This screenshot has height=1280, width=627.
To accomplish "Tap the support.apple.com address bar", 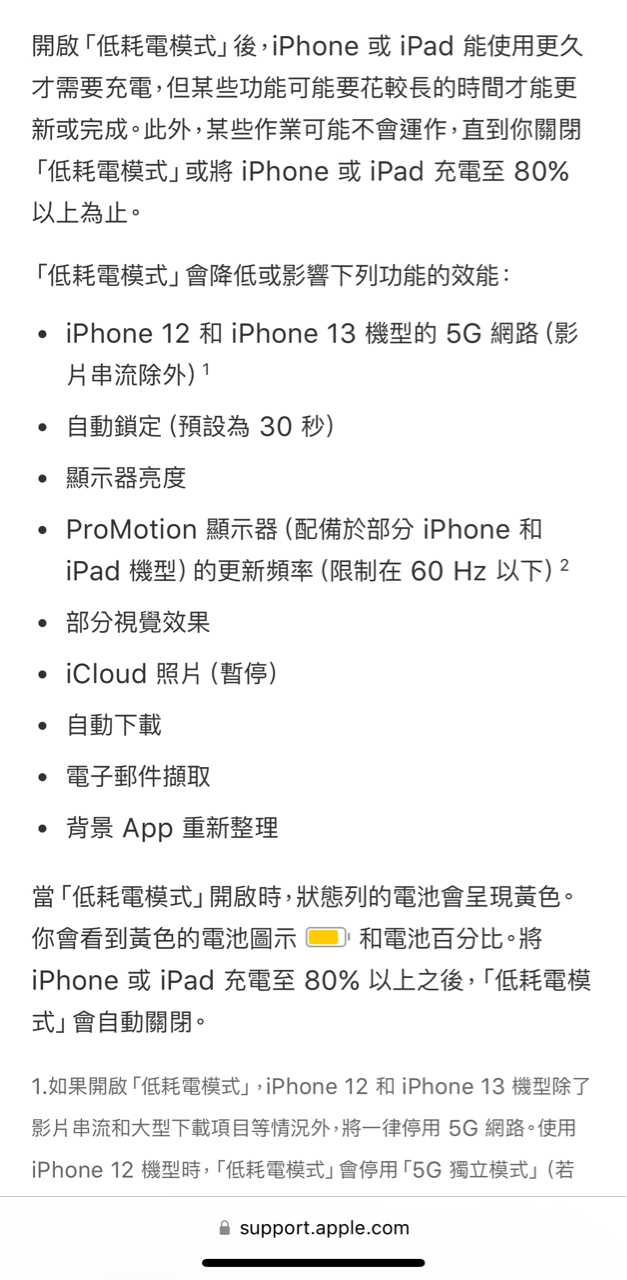I will coord(313,1227).
